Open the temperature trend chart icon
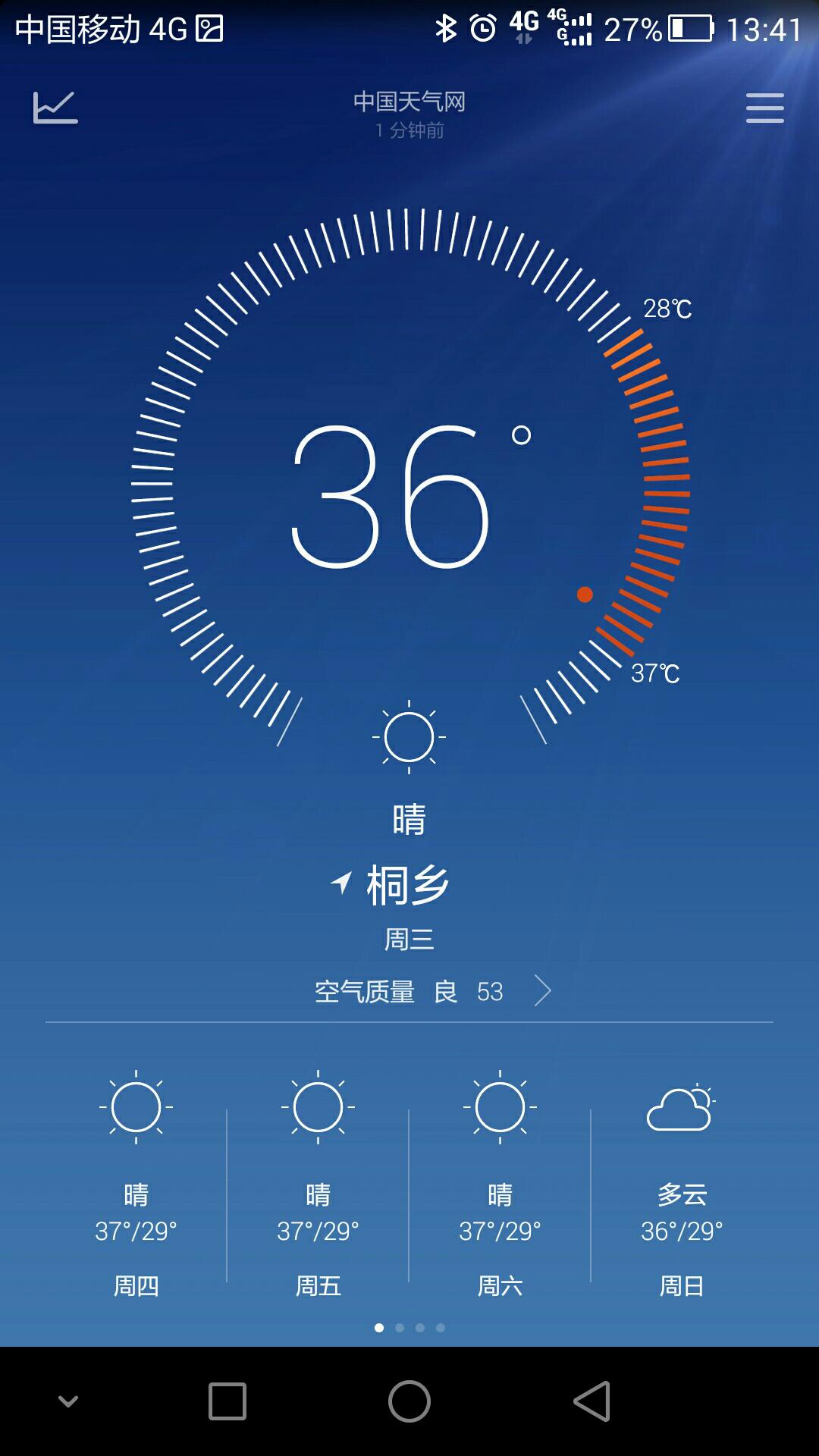 [55, 107]
